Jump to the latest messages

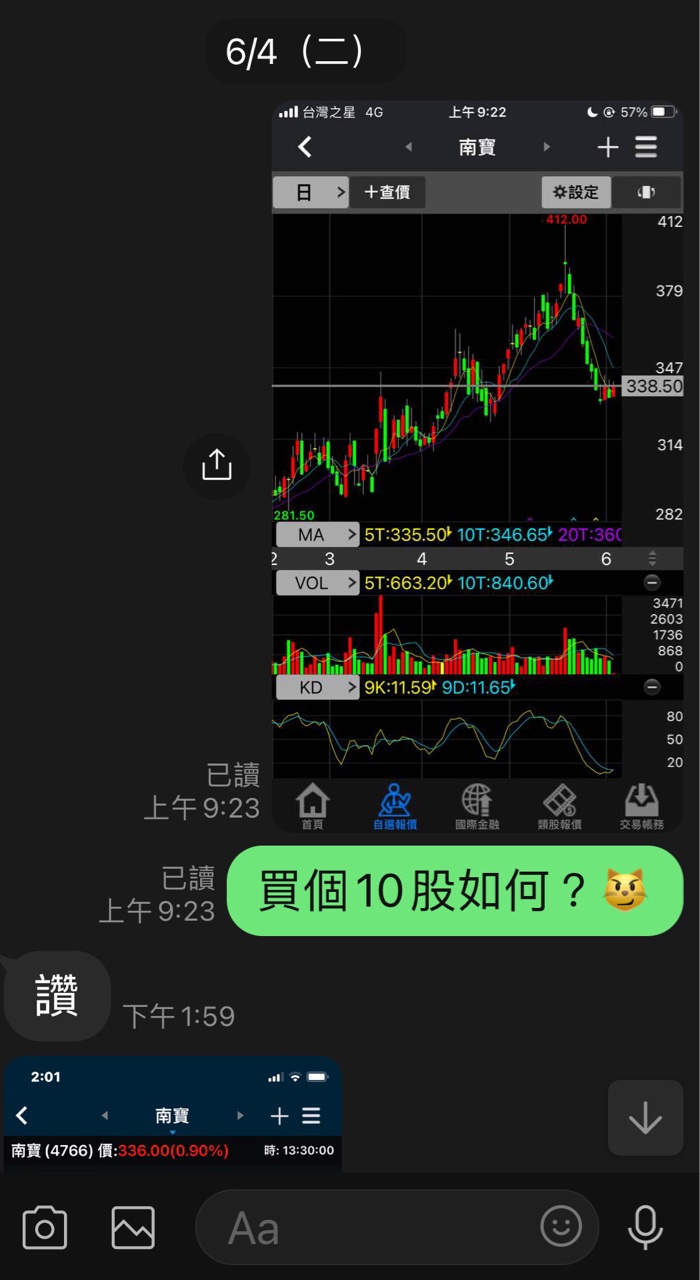tap(645, 1117)
